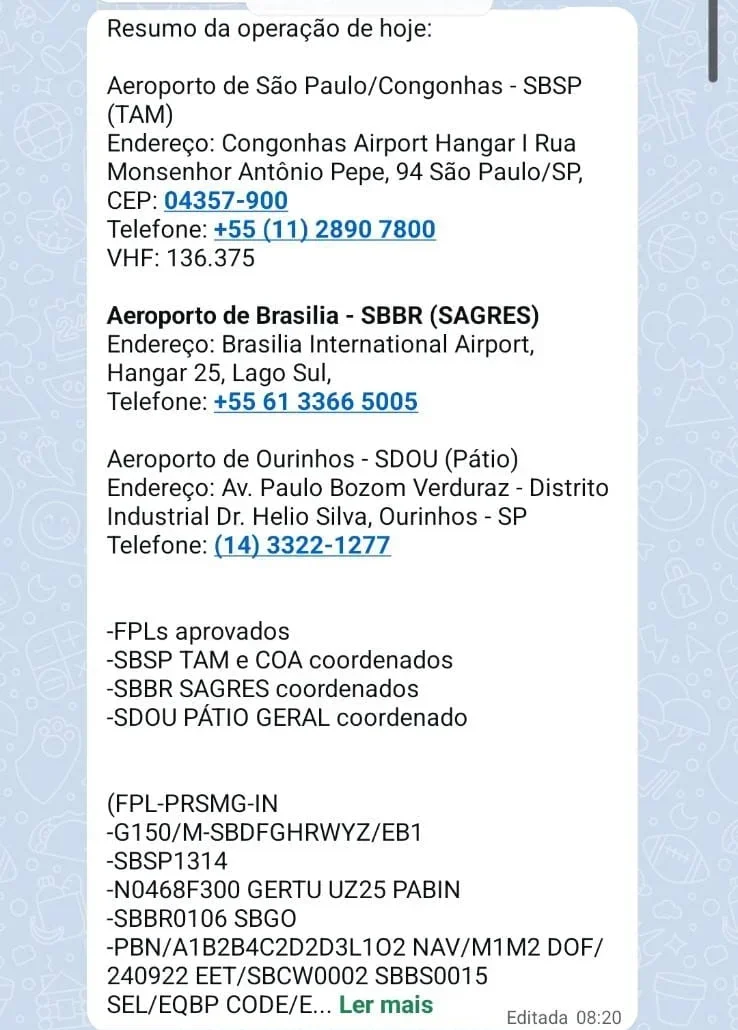This screenshot has height=1030, width=738.
Task: Expand message with Ler mais
Action: (x=386, y=1005)
